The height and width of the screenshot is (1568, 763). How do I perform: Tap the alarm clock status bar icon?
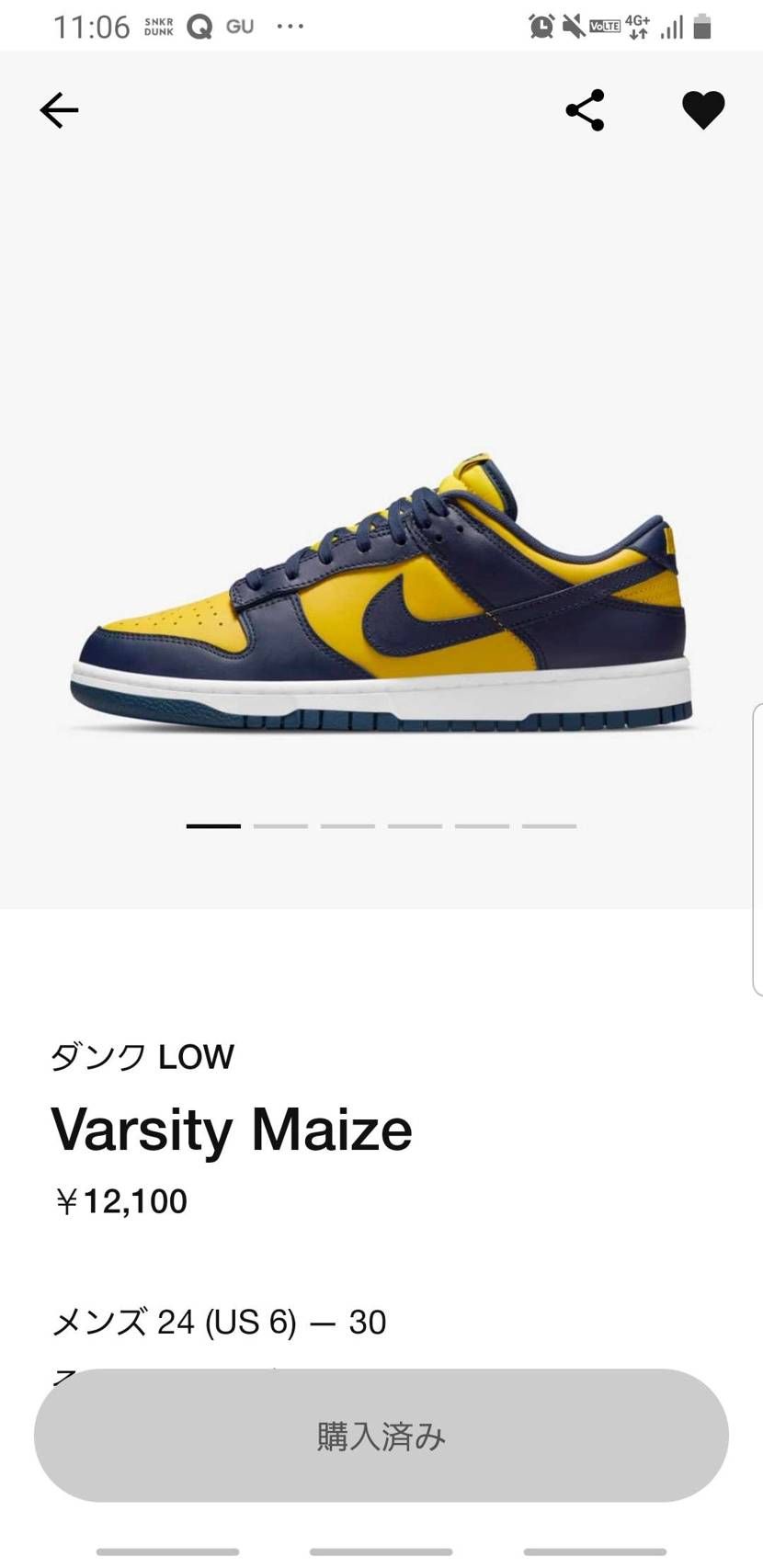(x=541, y=25)
